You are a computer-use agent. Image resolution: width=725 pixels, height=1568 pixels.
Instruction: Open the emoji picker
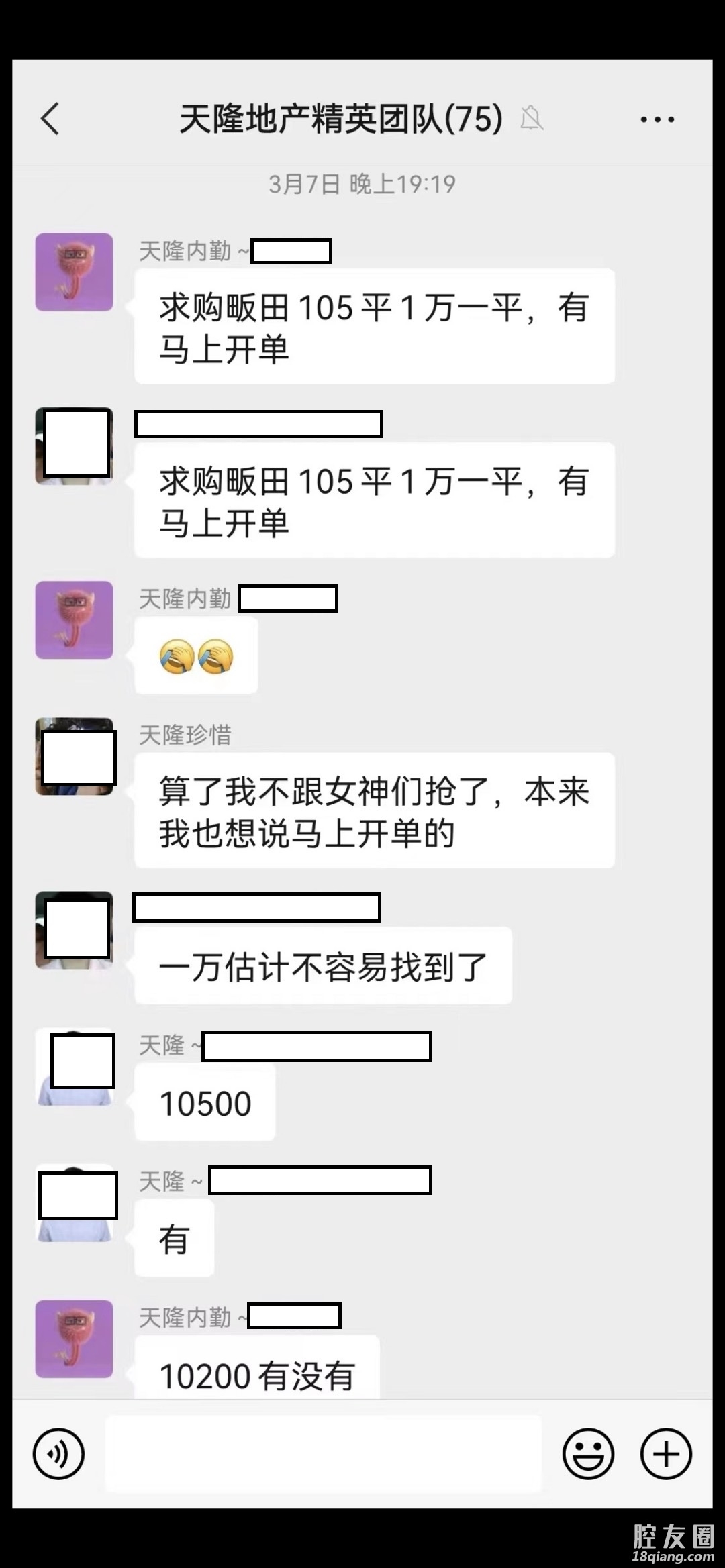click(588, 1454)
